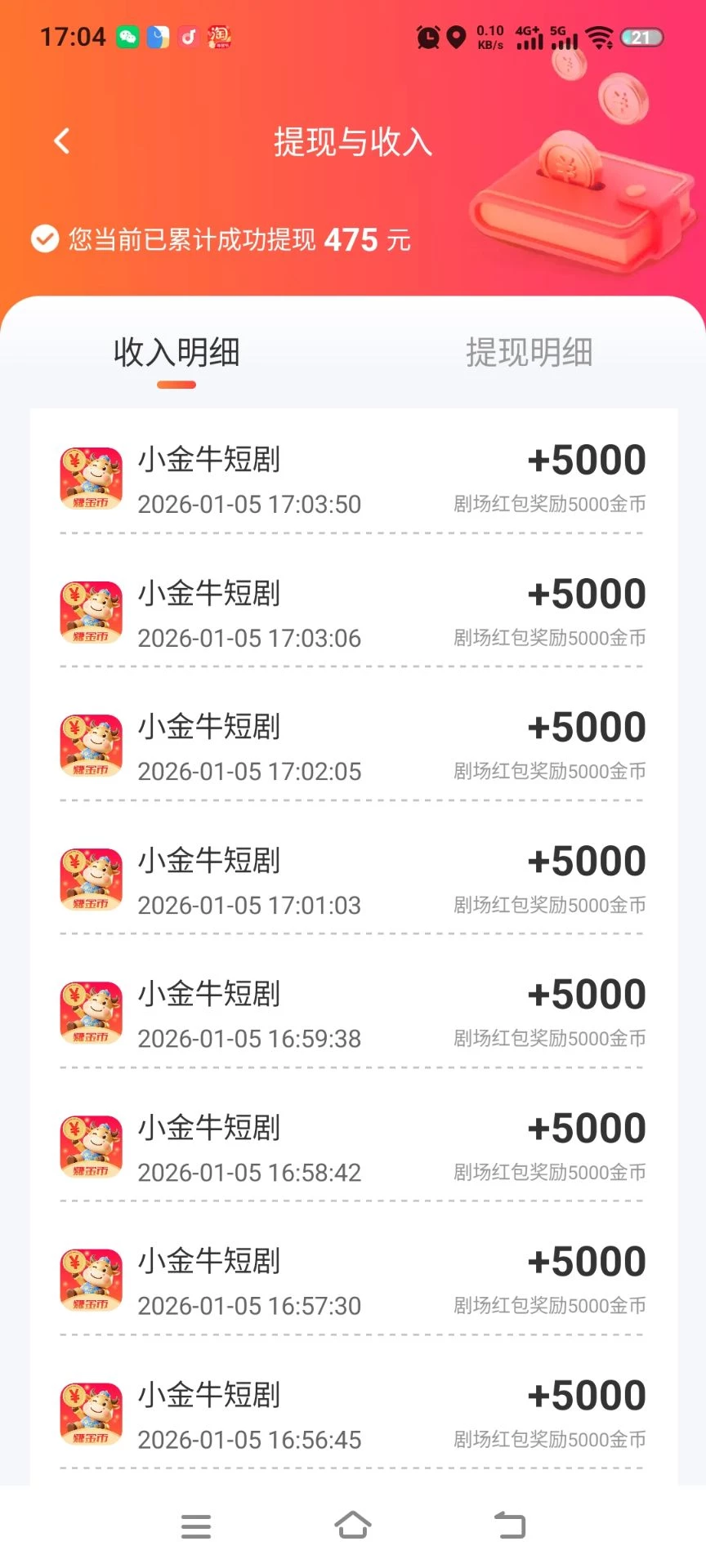Open the recent apps menu button
Screen dimensions: 706x1568
coord(196,1526)
